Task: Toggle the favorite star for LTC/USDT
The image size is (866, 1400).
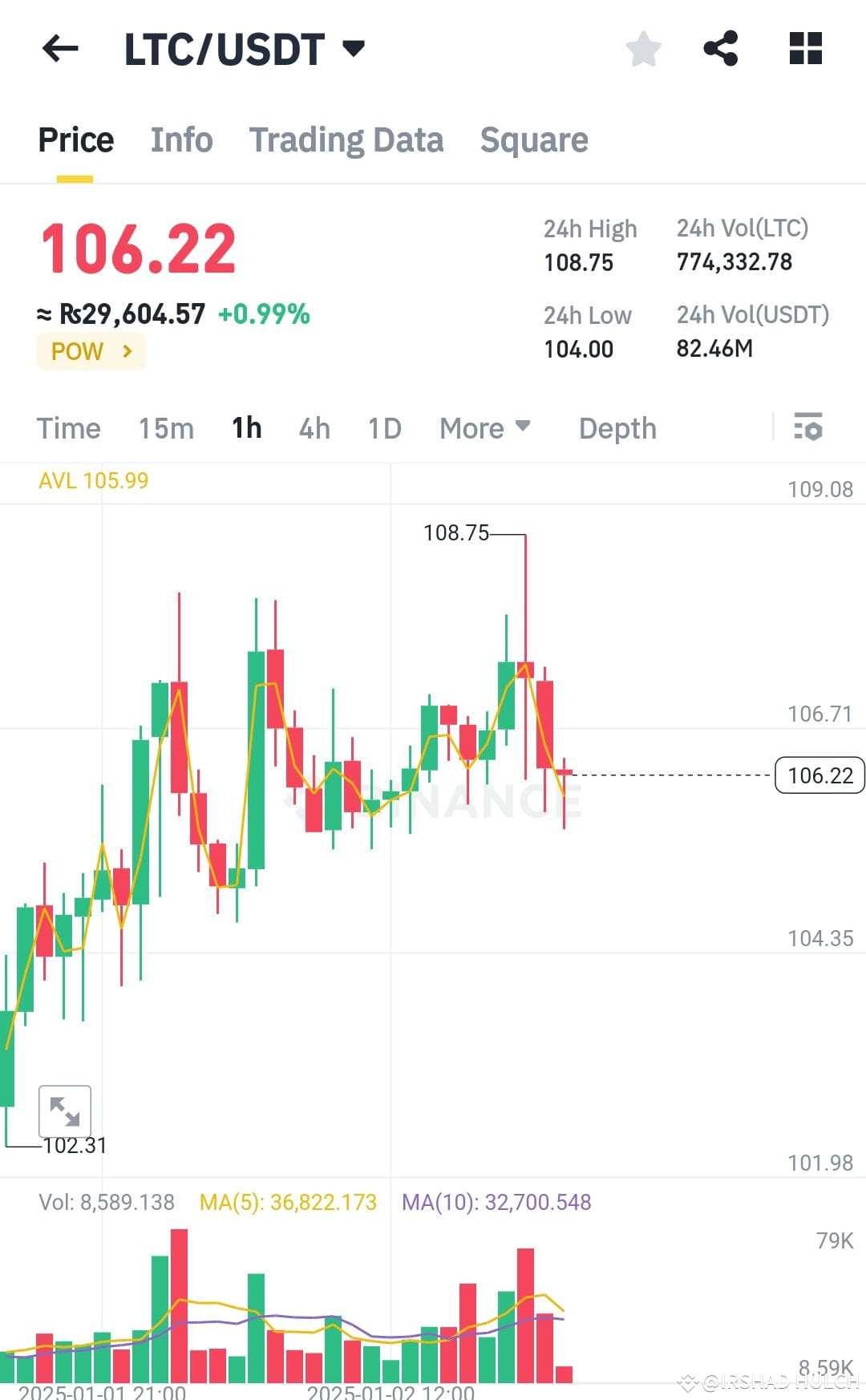Action: click(x=643, y=49)
